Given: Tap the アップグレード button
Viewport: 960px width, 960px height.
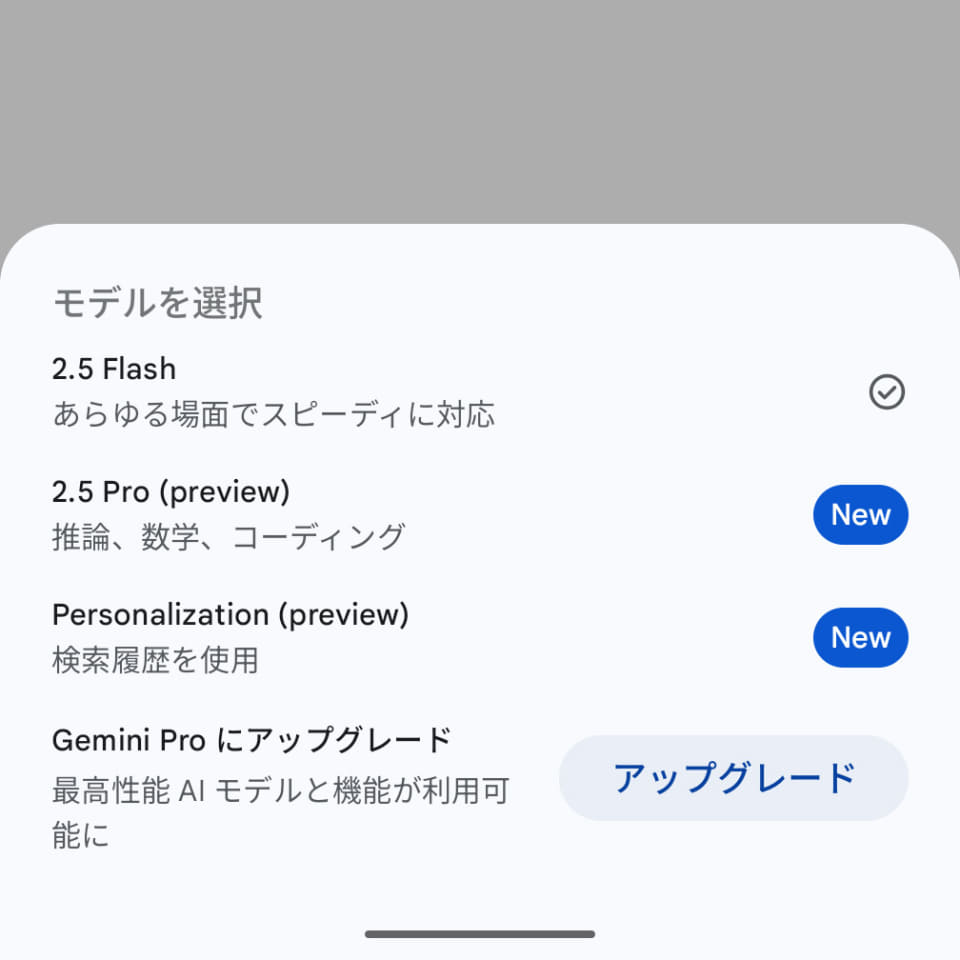Looking at the screenshot, I should click(733, 778).
